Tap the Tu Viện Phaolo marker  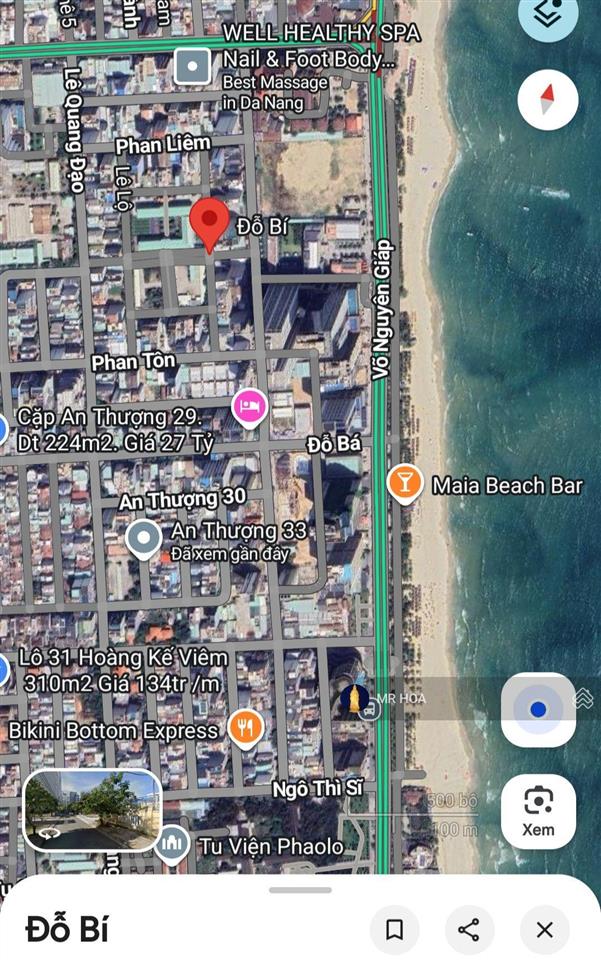pyautogui.click(x=174, y=846)
